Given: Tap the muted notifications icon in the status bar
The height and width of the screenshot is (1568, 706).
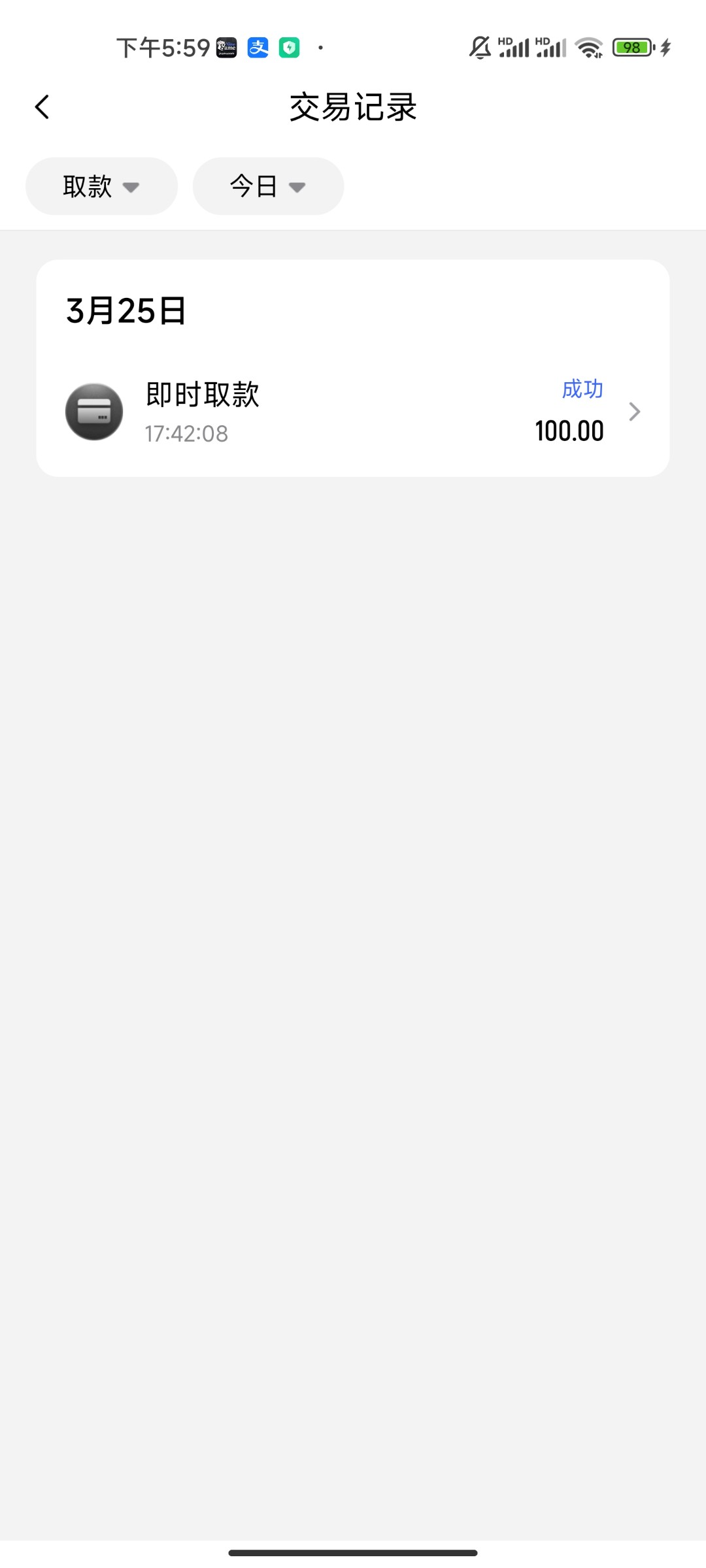Looking at the screenshot, I should pos(479,47).
